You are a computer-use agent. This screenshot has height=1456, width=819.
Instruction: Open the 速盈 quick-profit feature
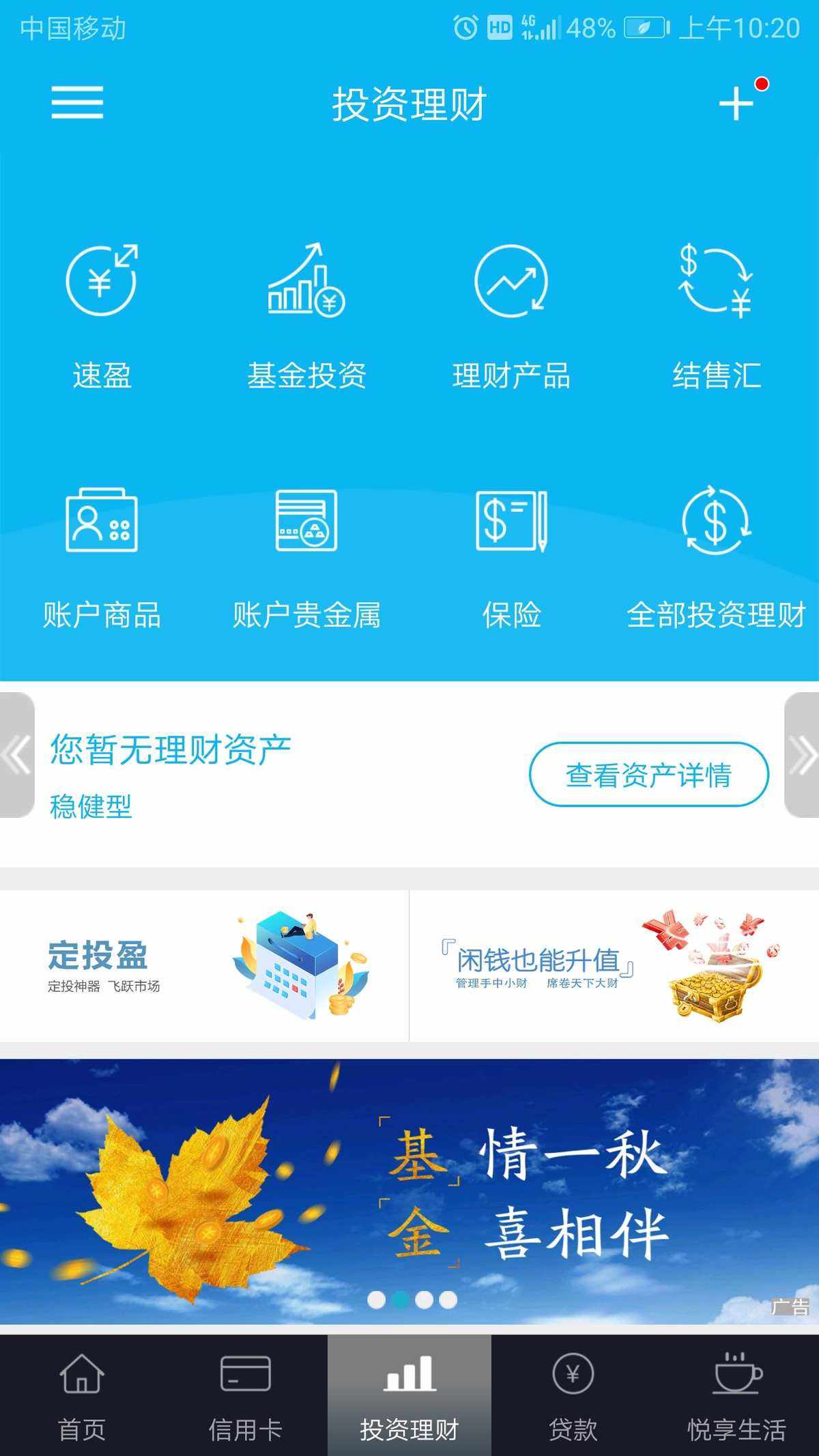(x=101, y=314)
